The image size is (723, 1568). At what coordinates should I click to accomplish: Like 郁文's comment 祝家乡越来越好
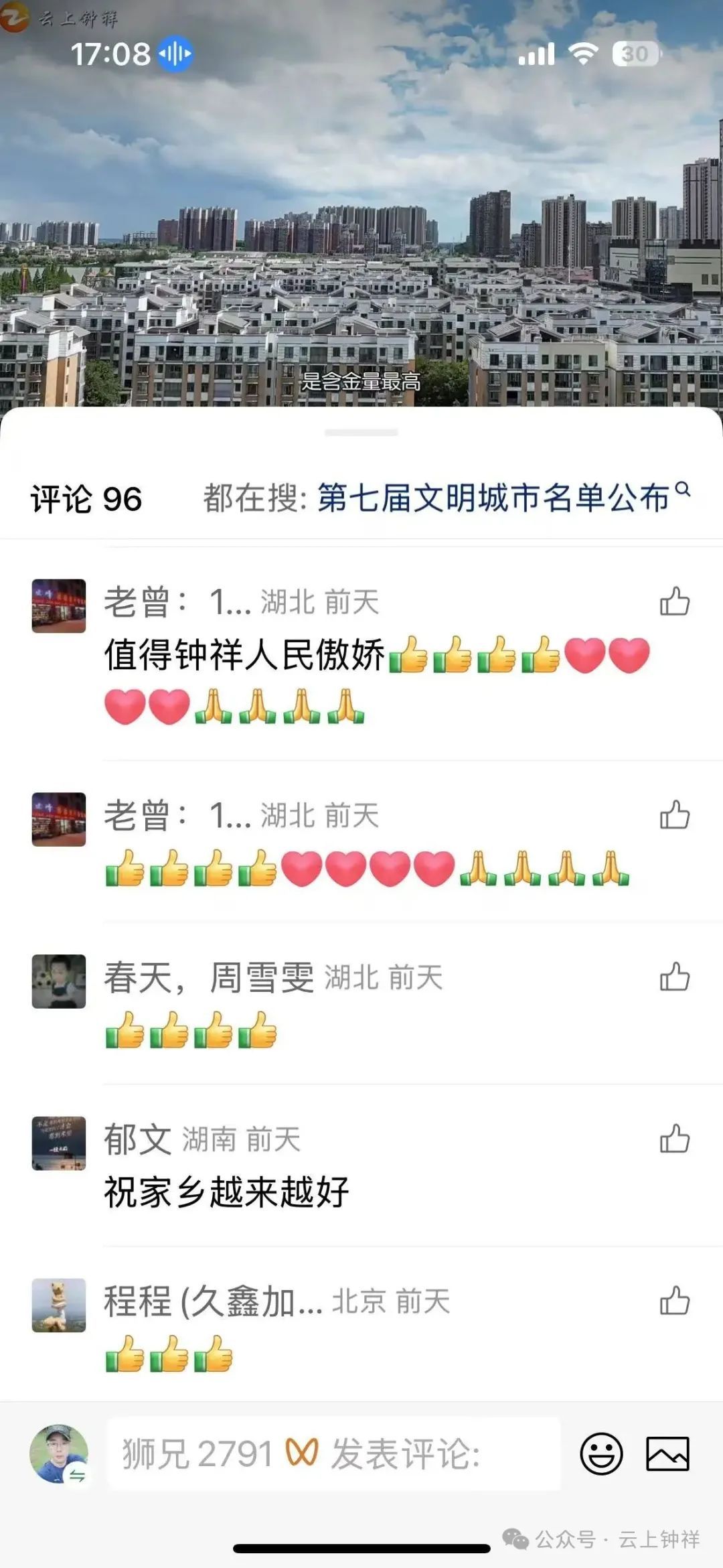point(674,1139)
